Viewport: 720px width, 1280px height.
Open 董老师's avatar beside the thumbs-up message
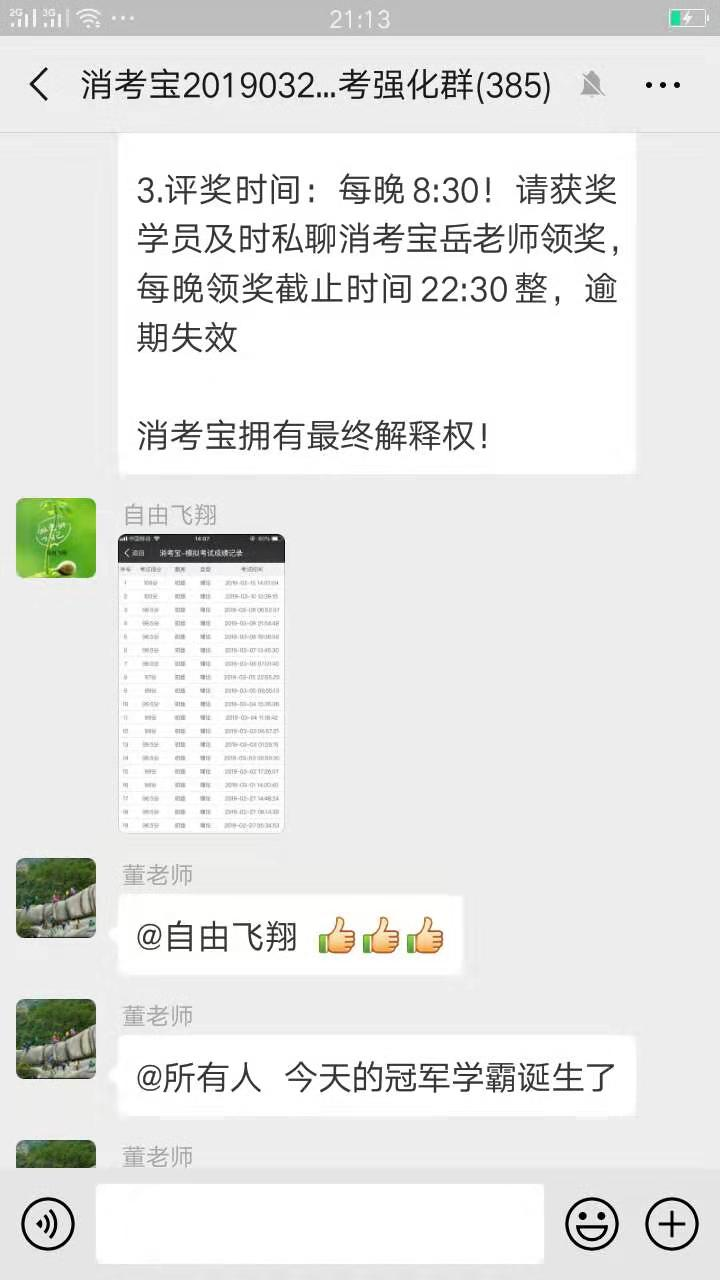56,898
